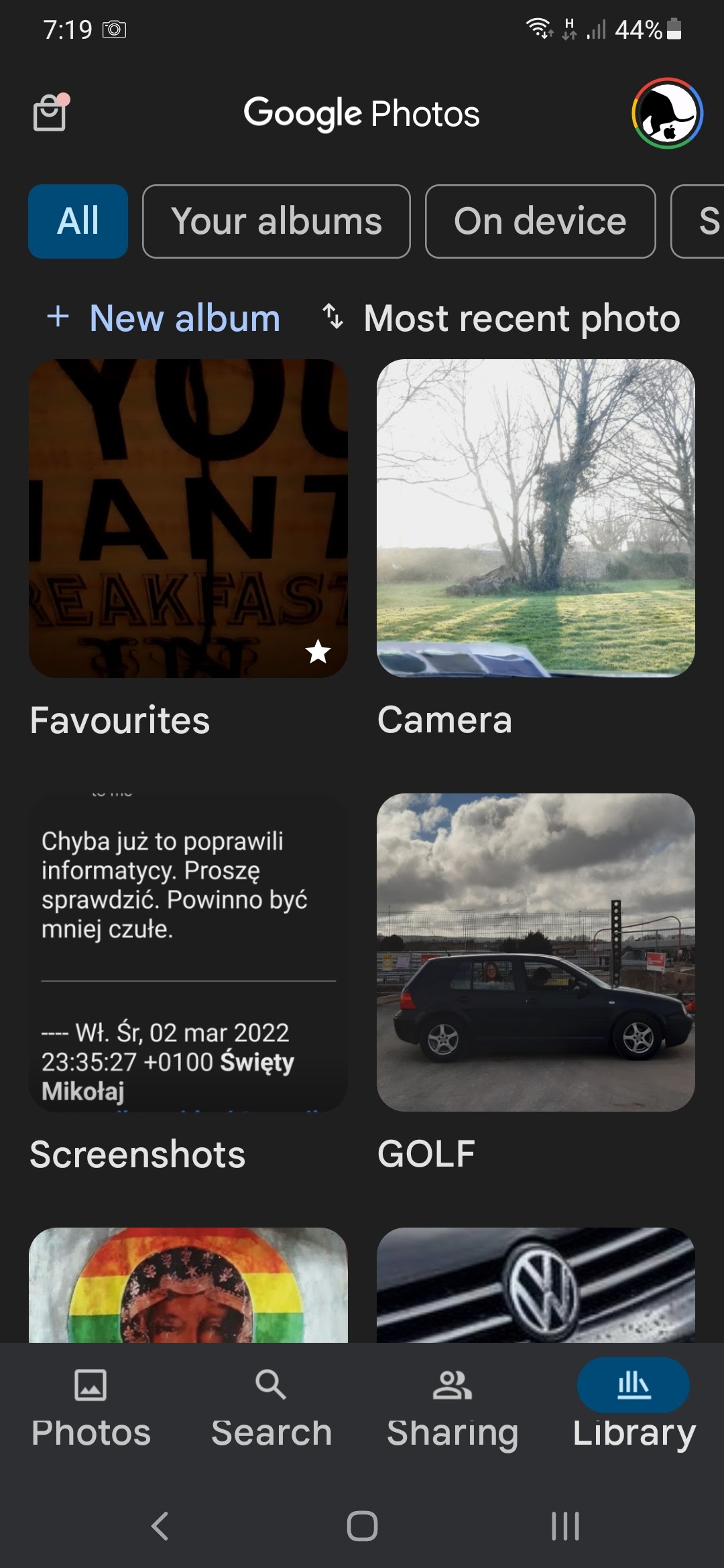This screenshot has width=724, height=1568.
Task: Select the Library tab
Action: (633, 1407)
